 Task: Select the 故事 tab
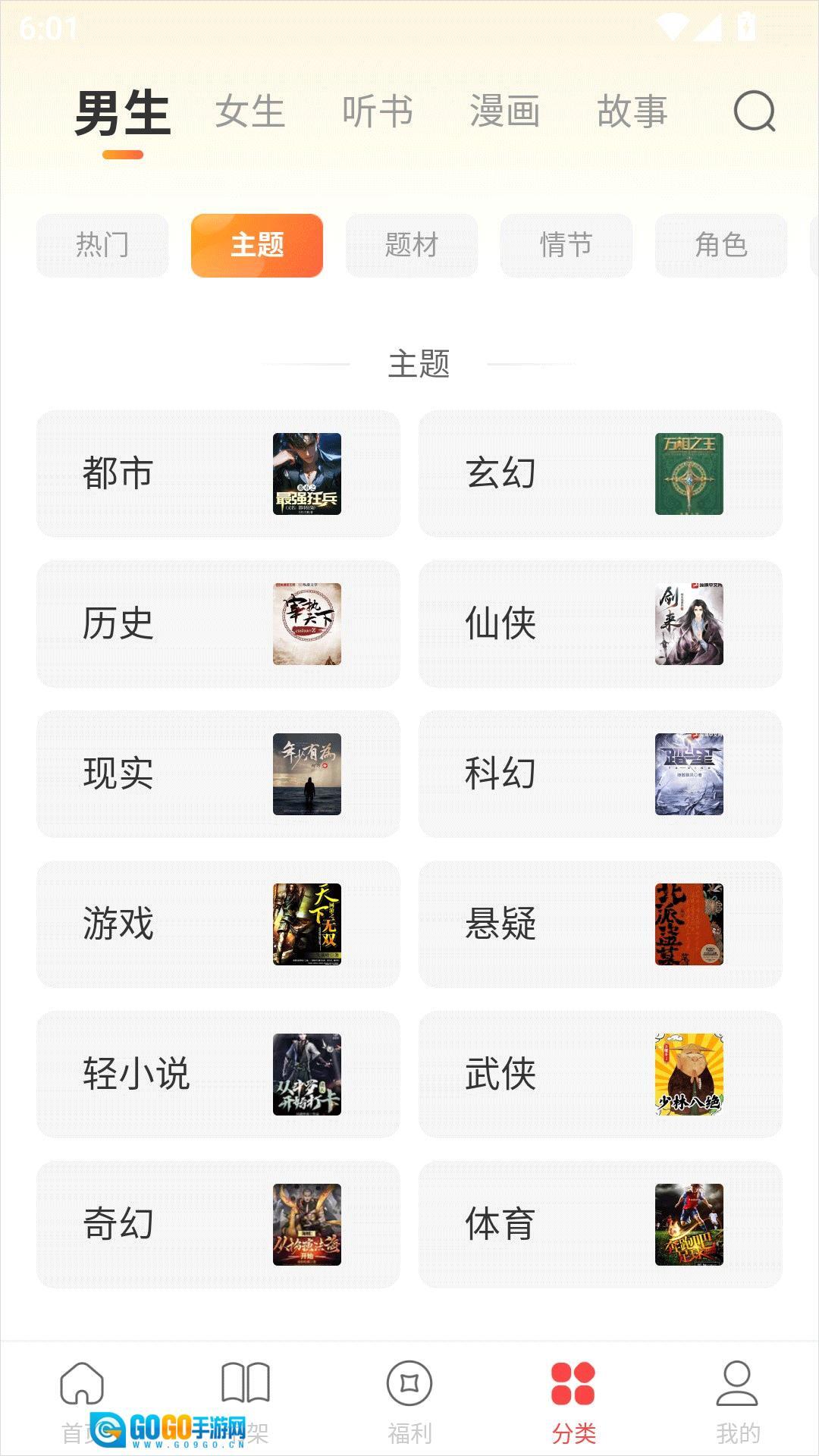tap(632, 112)
